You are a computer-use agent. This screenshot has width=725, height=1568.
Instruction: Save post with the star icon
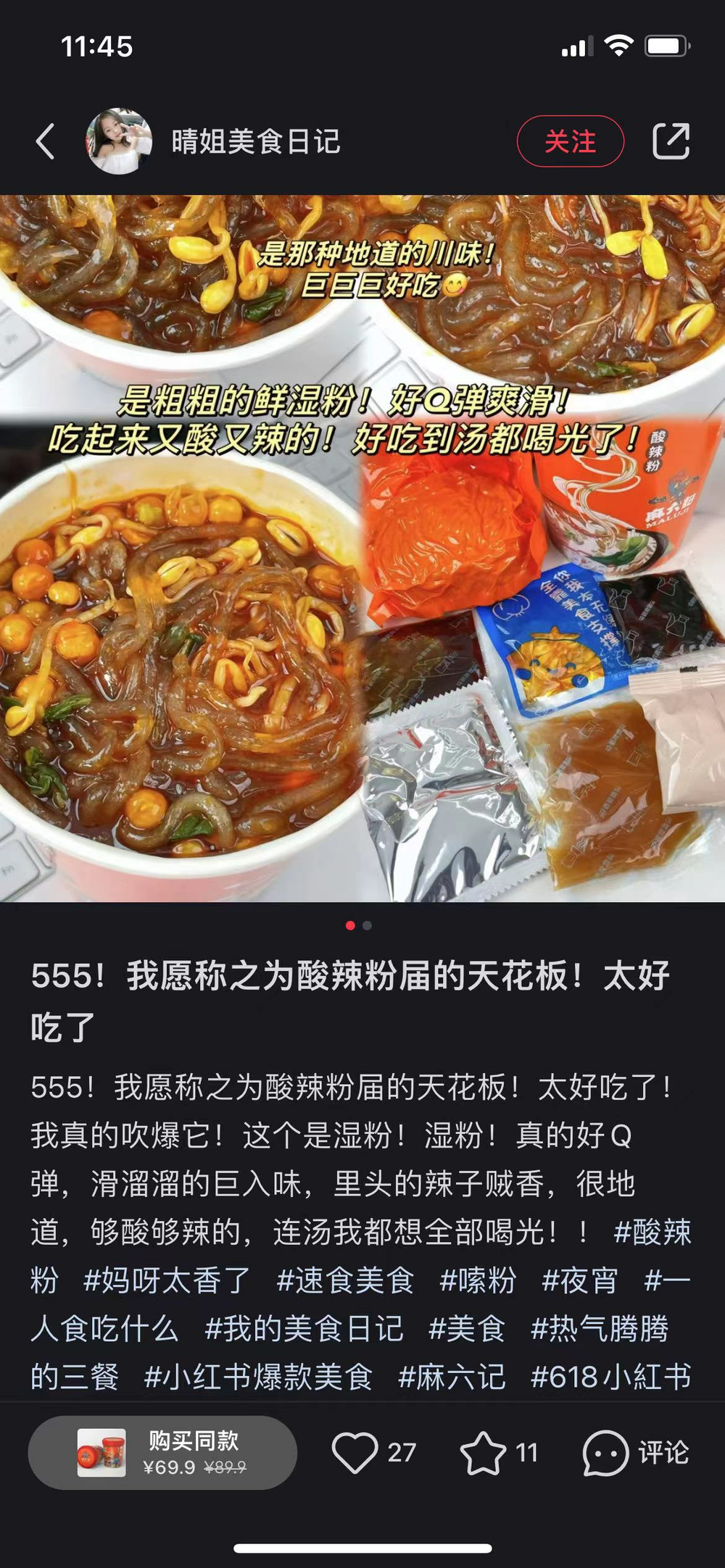(484, 1452)
